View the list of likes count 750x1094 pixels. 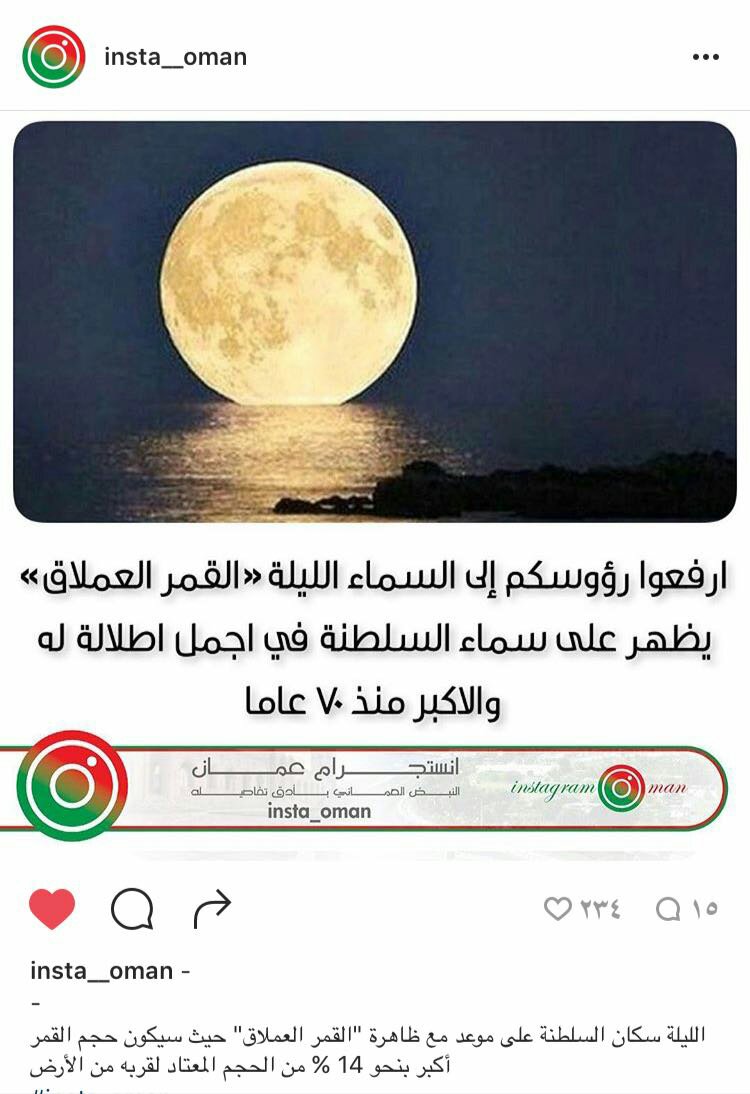[582, 909]
